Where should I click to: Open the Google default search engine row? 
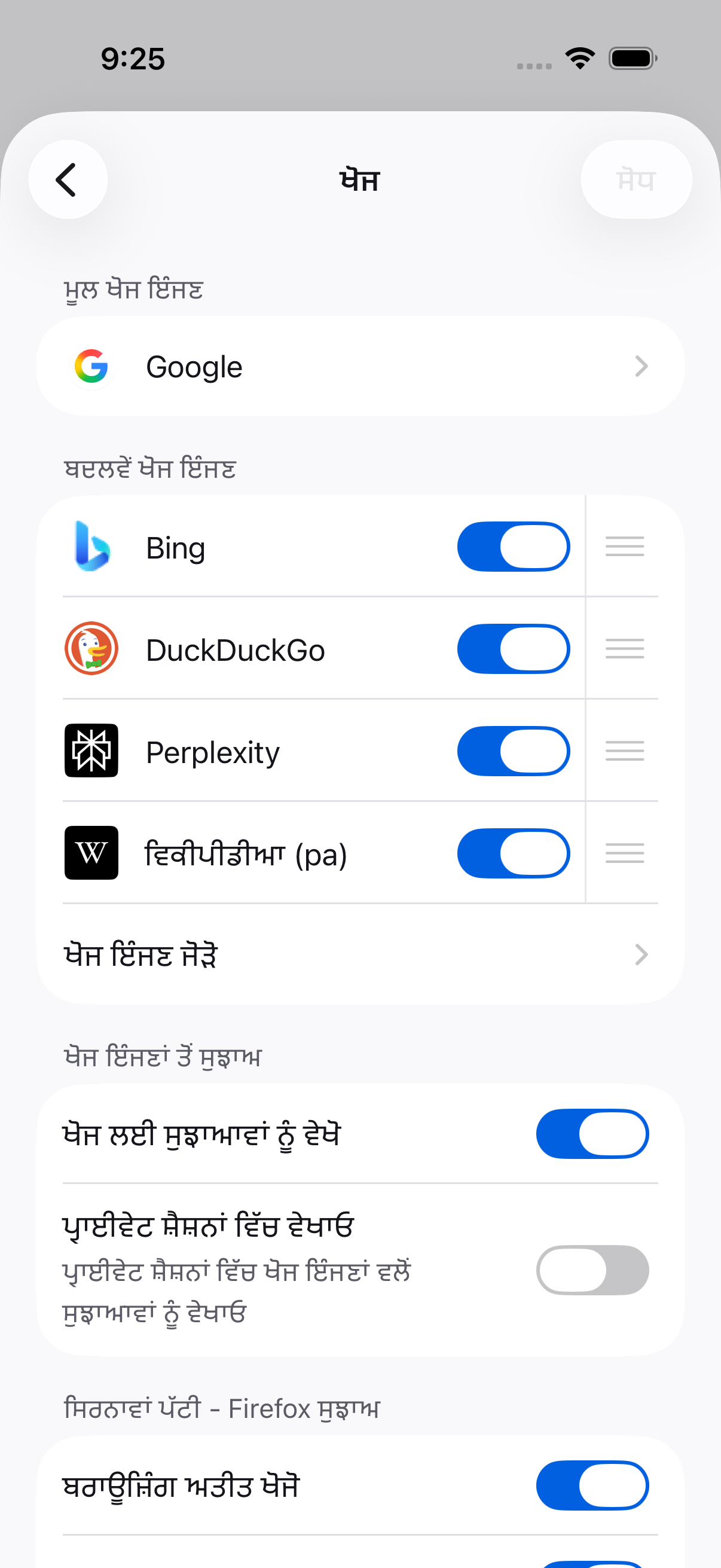[x=360, y=367]
